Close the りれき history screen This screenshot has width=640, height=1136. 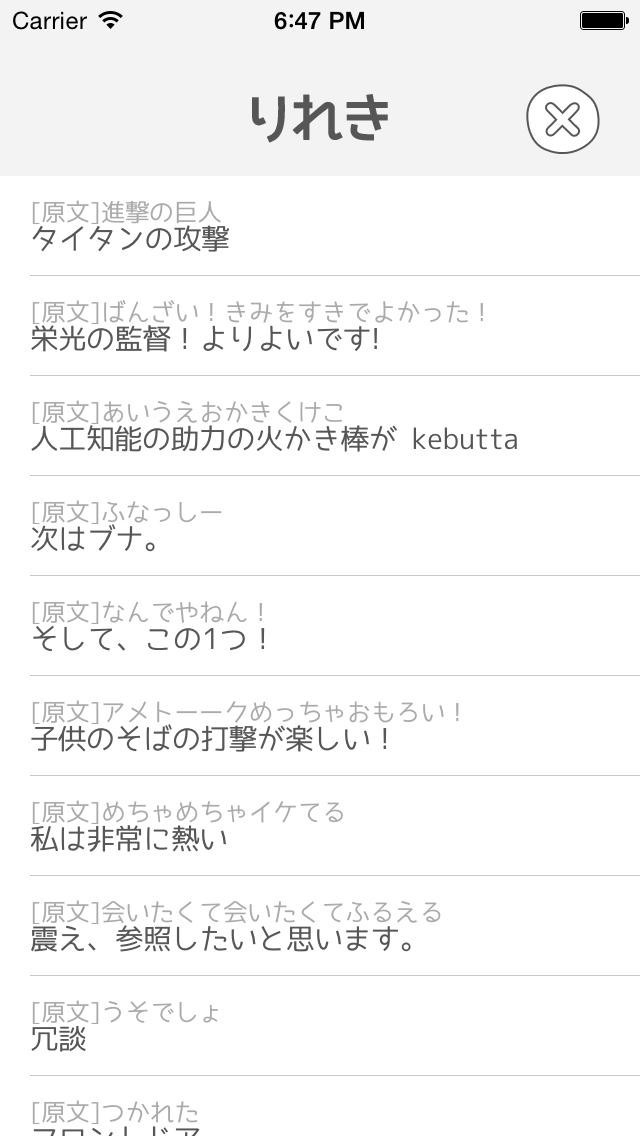tap(562, 120)
